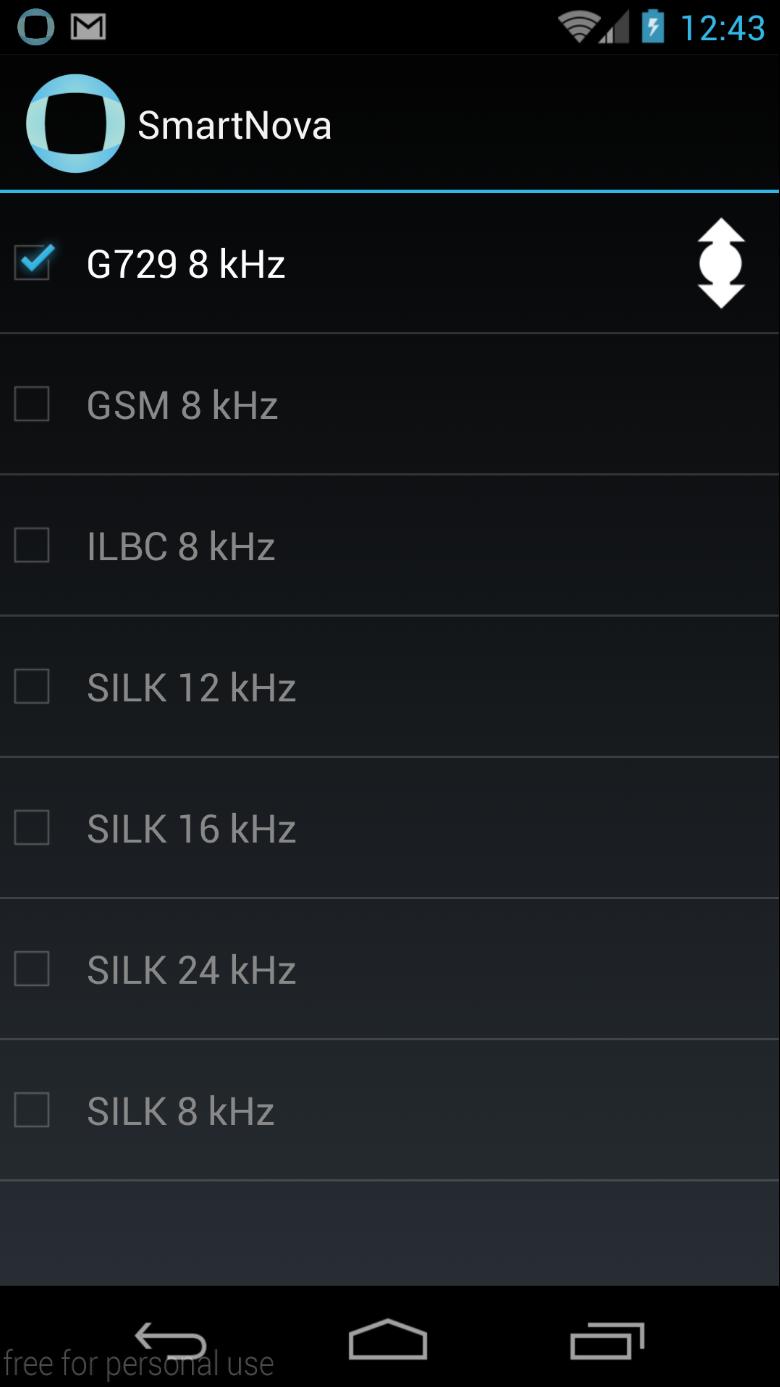Turn on SILK 16 kHz codec

[32, 827]
